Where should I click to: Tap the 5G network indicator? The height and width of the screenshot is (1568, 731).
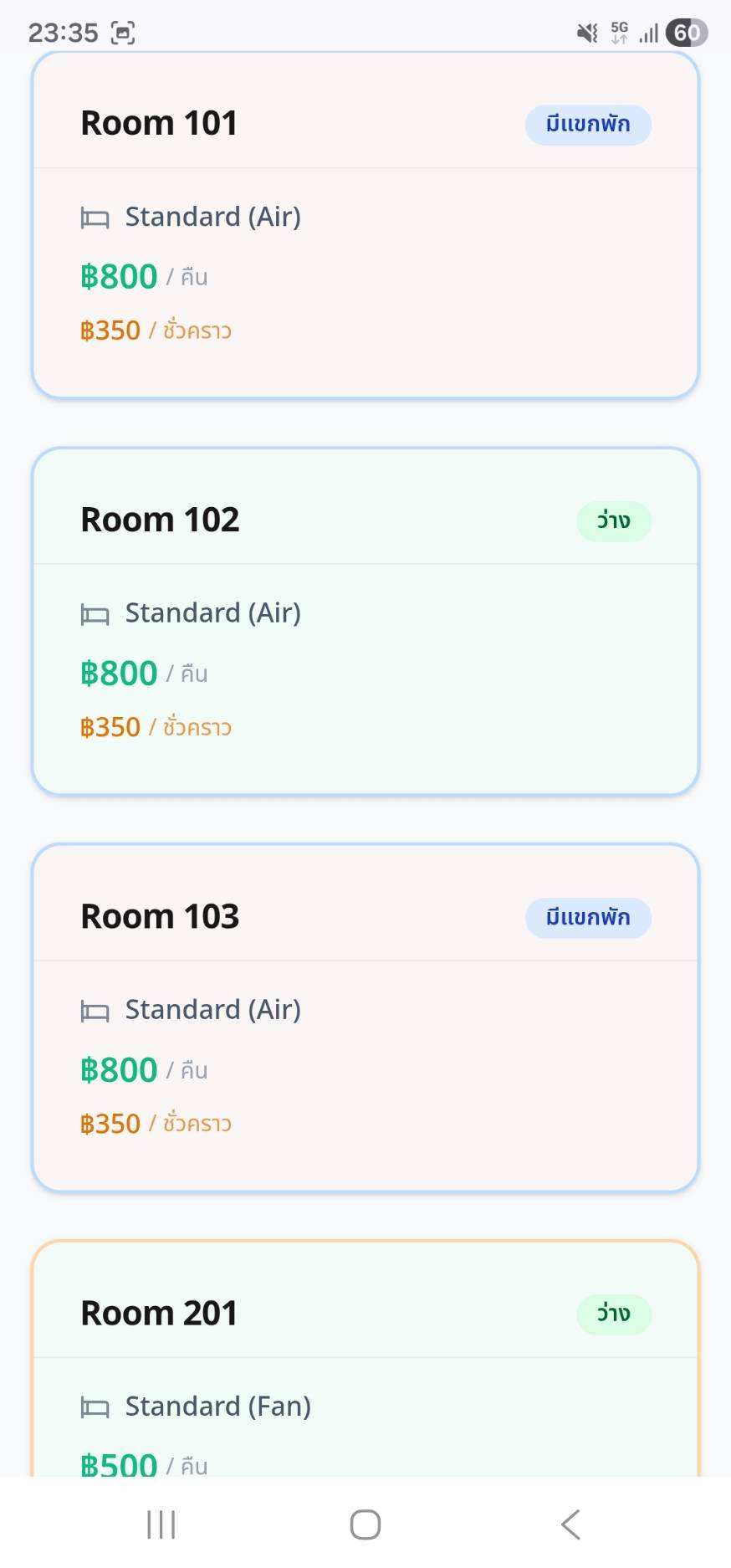point(618,33)
